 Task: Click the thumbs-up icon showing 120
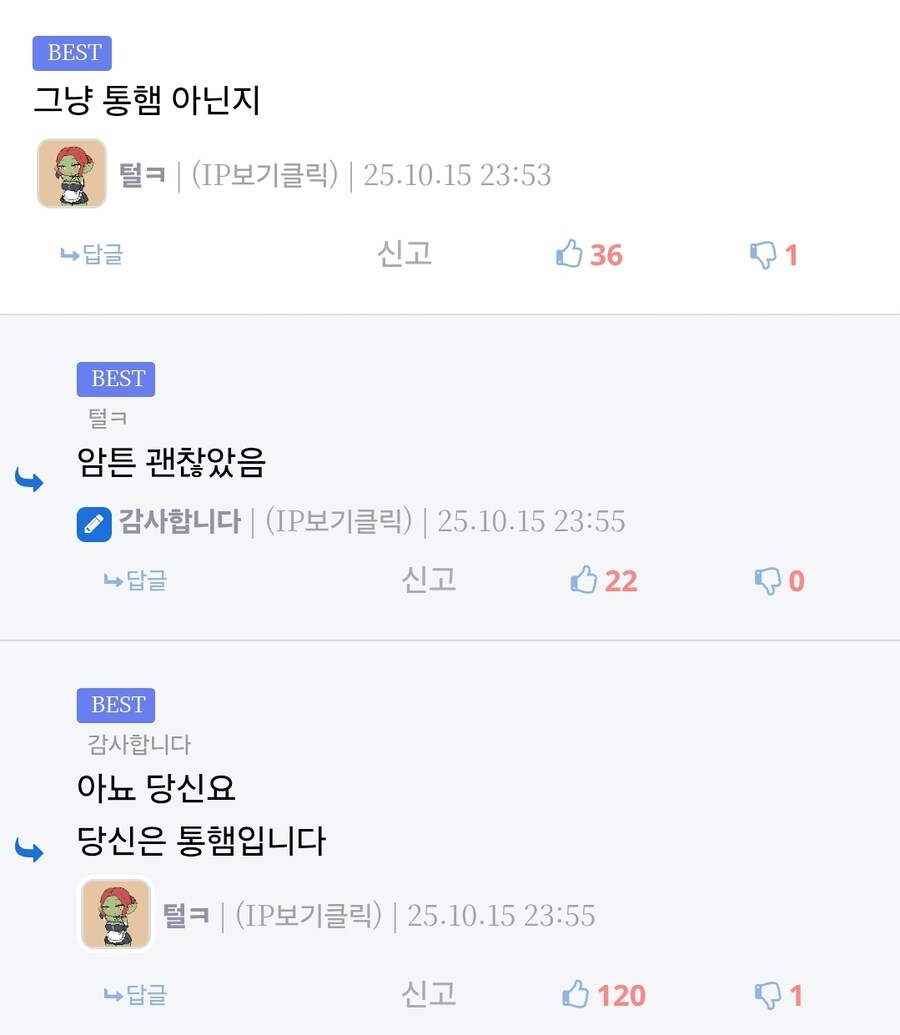point(575,994)
